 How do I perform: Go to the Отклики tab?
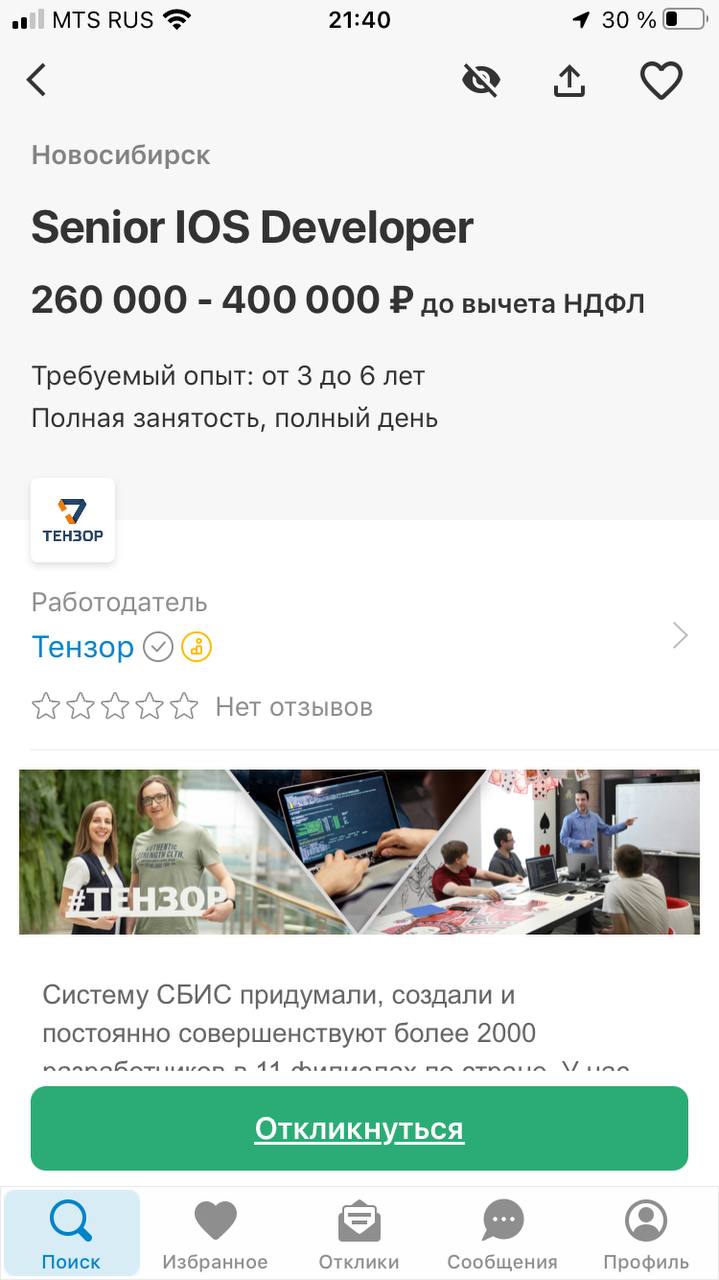tap(359, 1235)
